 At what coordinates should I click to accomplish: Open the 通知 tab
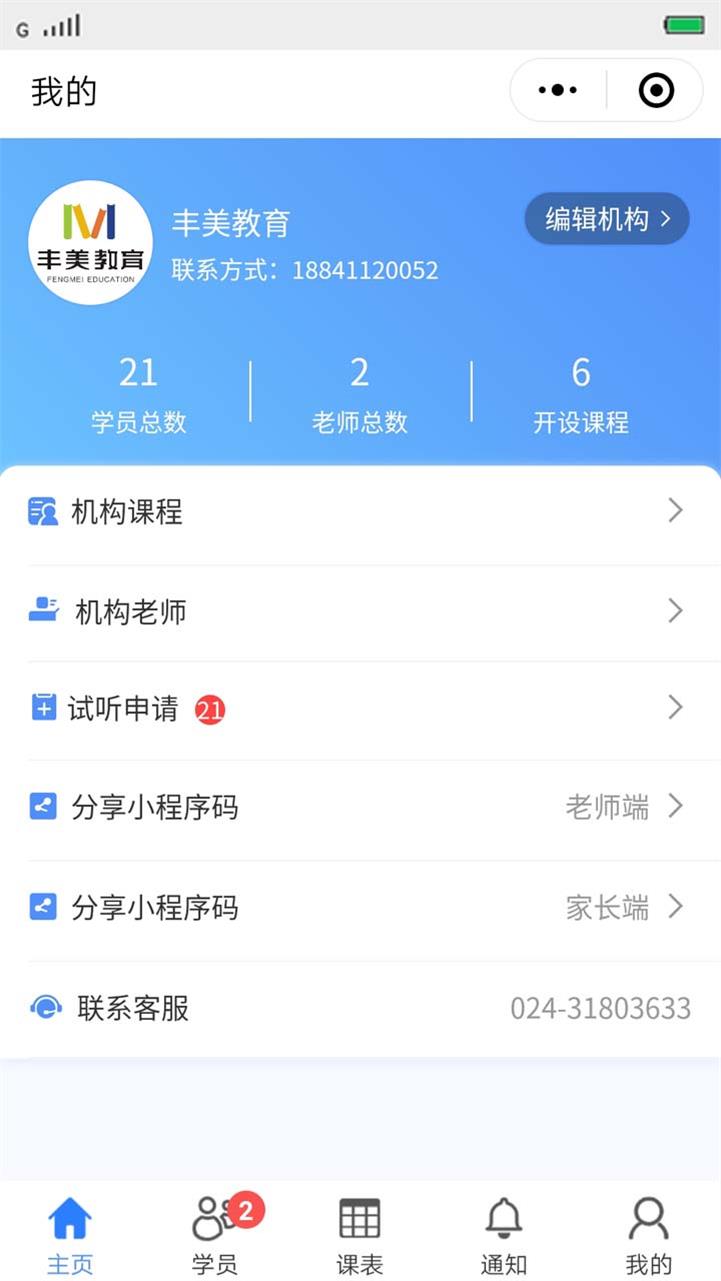coord(504,1236)
